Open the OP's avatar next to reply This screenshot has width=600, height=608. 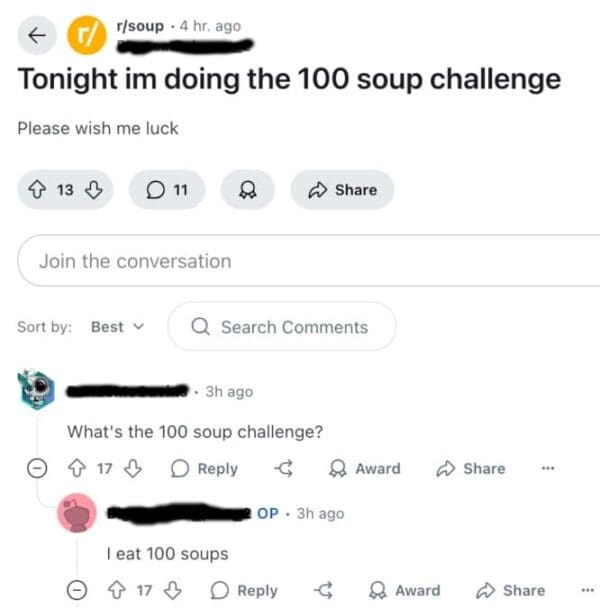coord(79,513)
